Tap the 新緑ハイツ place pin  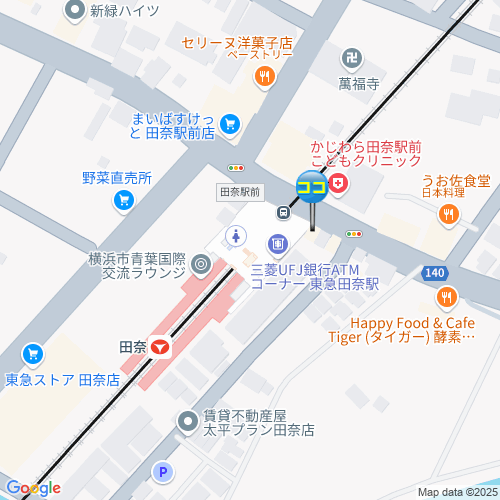[75, 11]
